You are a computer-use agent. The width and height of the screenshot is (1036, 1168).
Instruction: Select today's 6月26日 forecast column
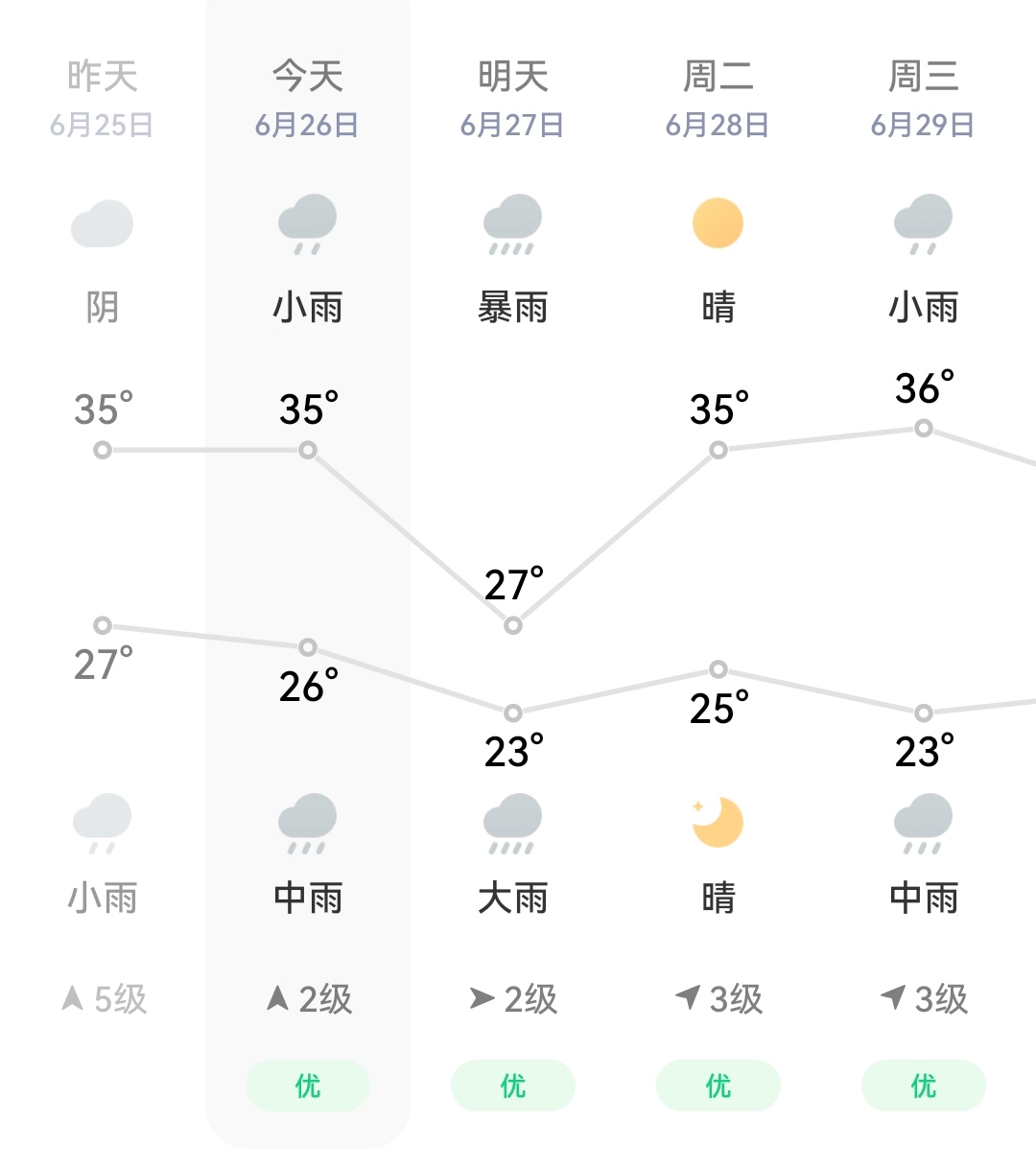click(308, 573)
